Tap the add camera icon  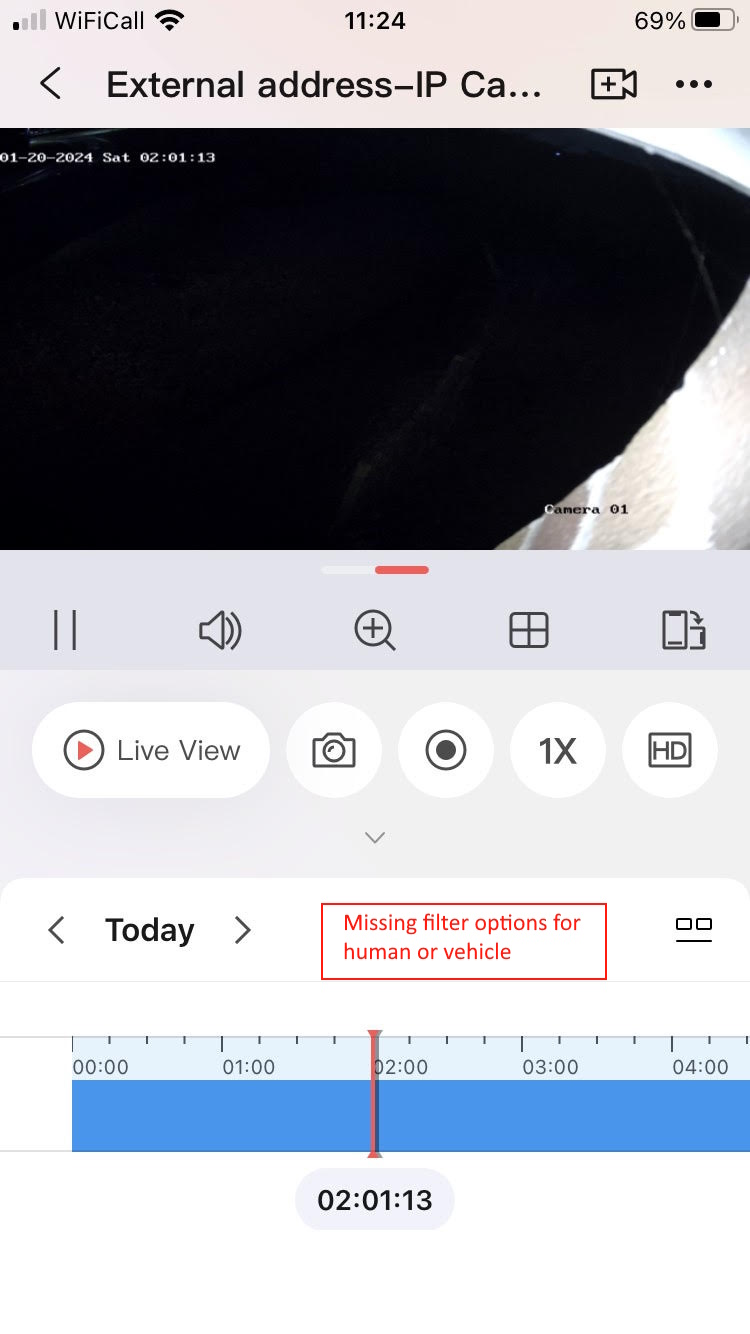(613, 84)
